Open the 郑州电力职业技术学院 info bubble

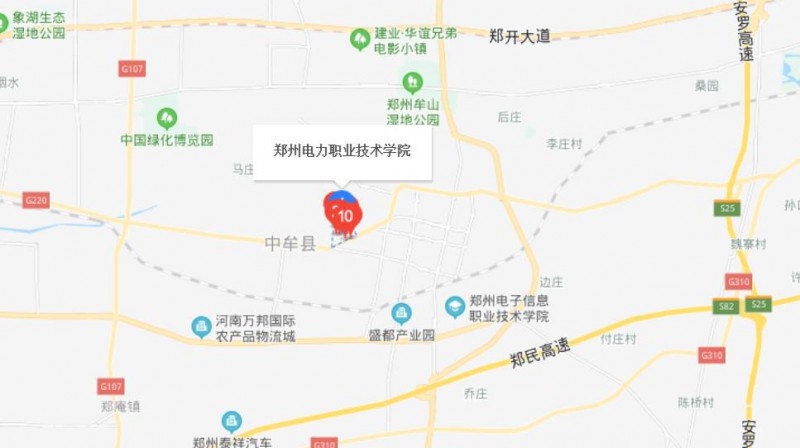tap(342, 151)
